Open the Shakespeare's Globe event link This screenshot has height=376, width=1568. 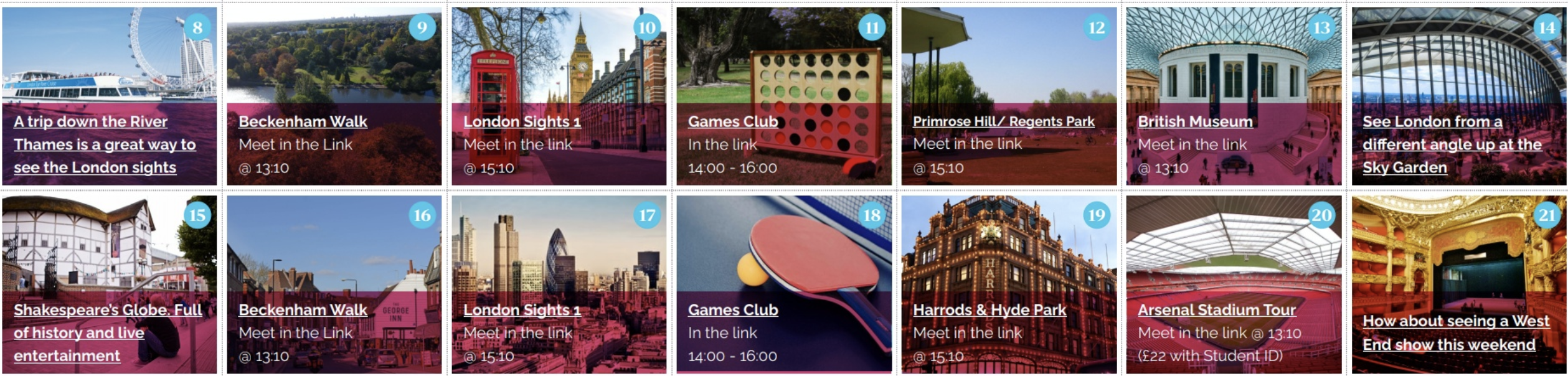click(108, 310)
